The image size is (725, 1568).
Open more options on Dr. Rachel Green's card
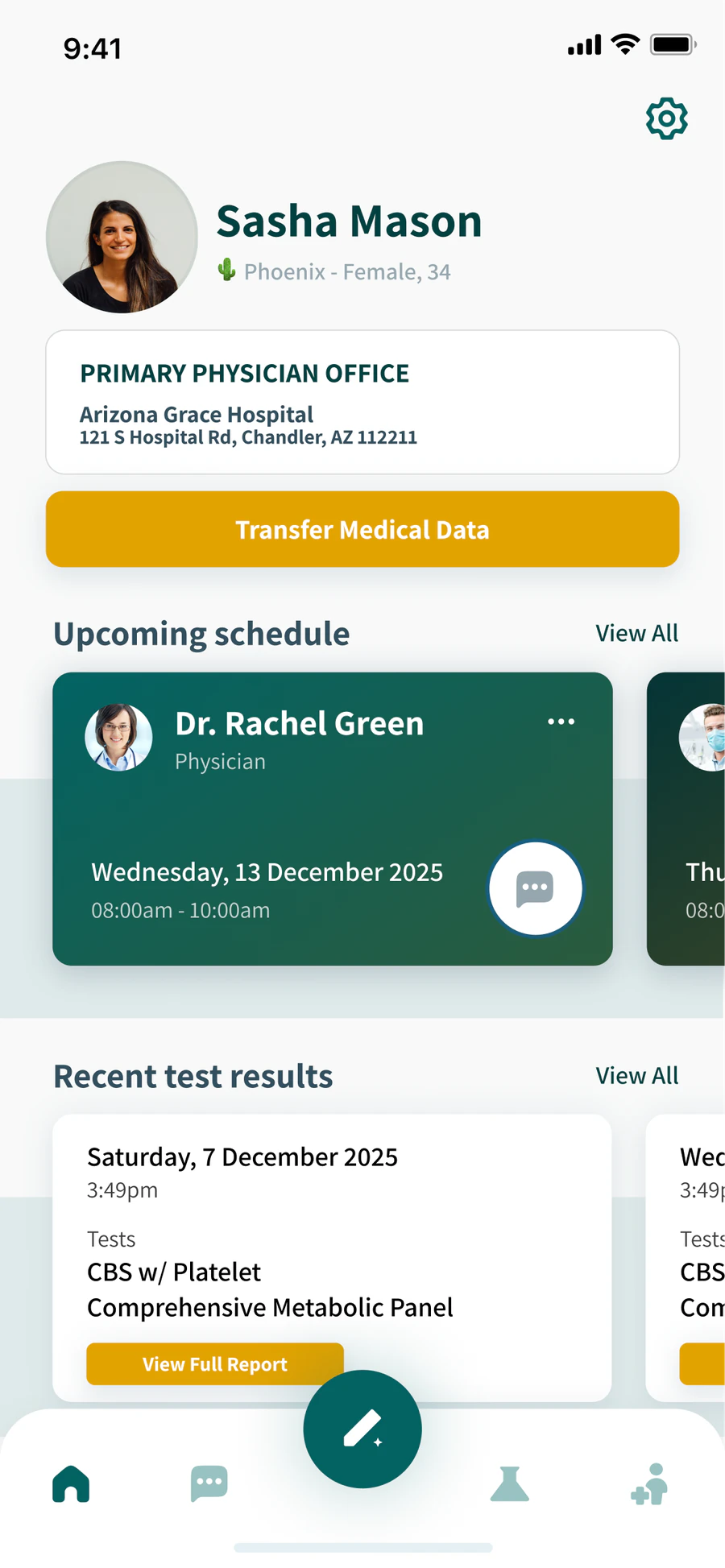(561, 722)
